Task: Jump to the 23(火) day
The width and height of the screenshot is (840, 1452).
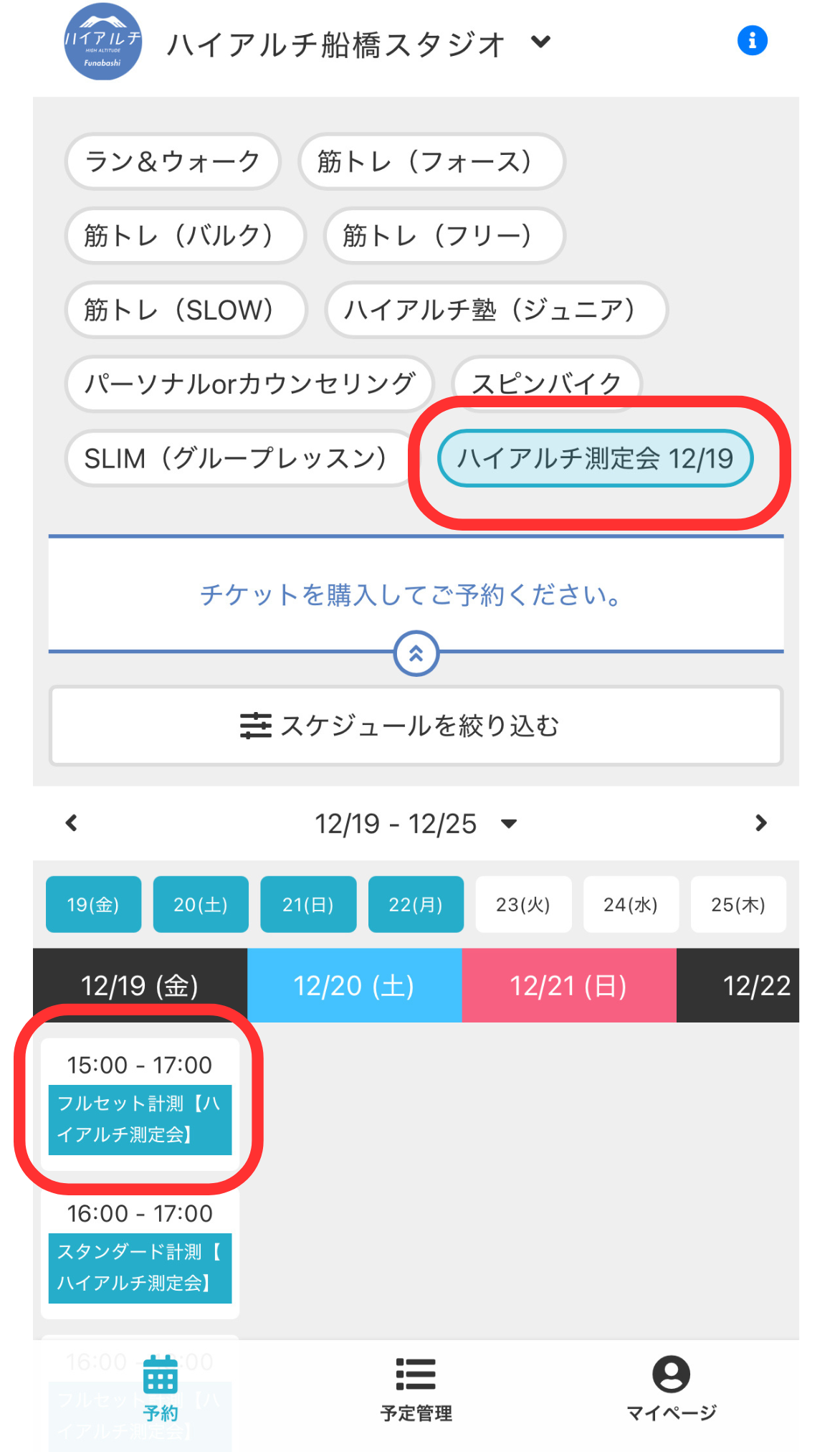Action: click(x=523, y=904)
